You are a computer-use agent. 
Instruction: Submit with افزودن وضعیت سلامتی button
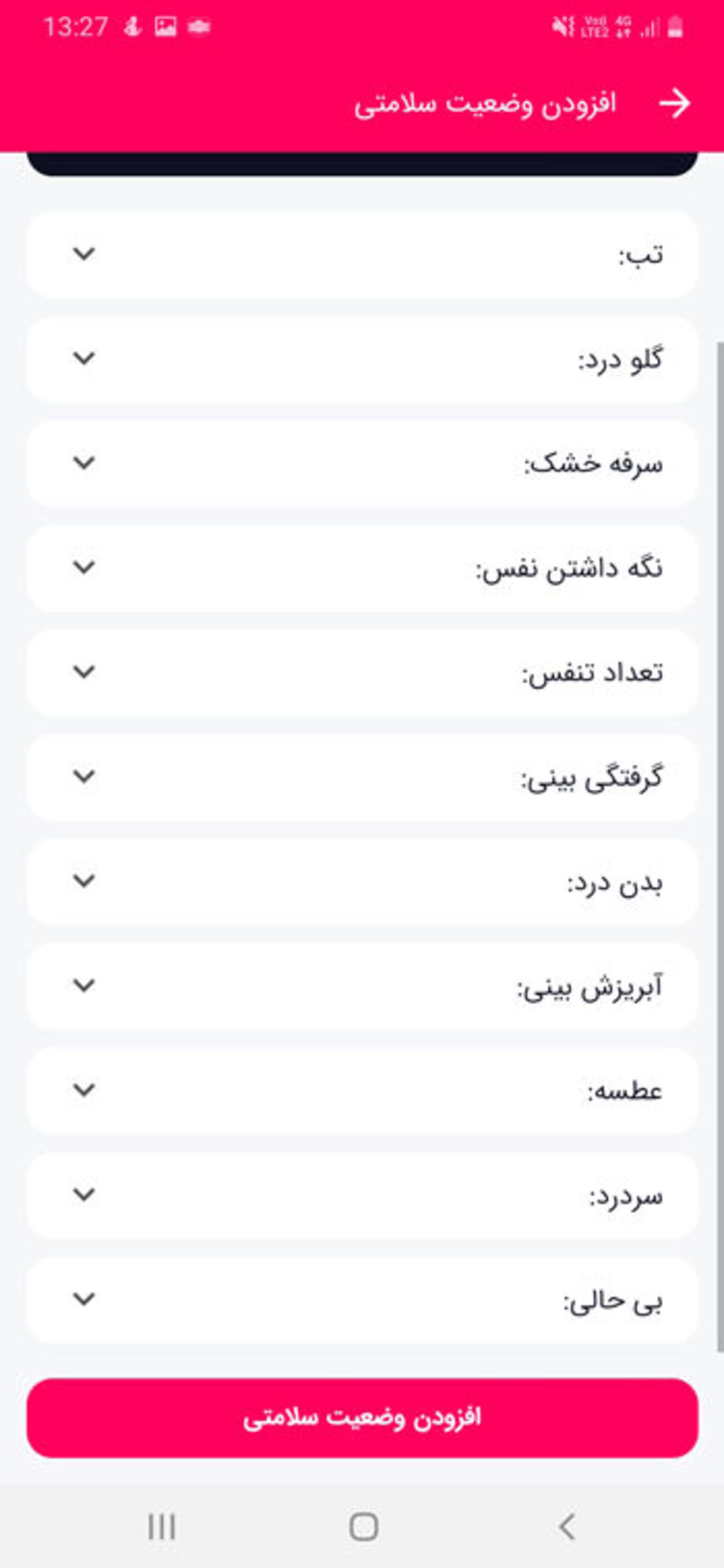click(362, 1418)
